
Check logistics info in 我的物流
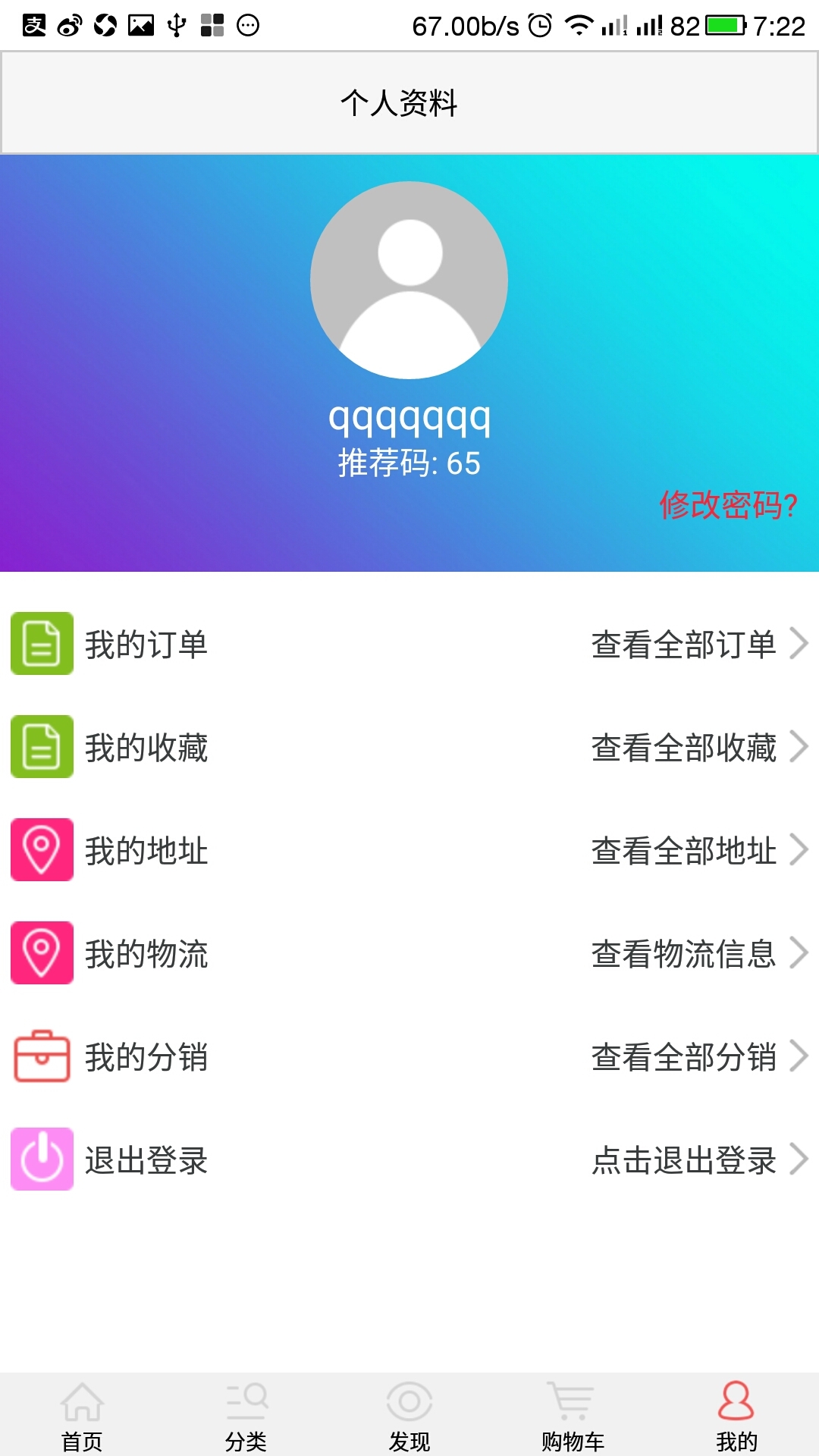coord(409,953)
